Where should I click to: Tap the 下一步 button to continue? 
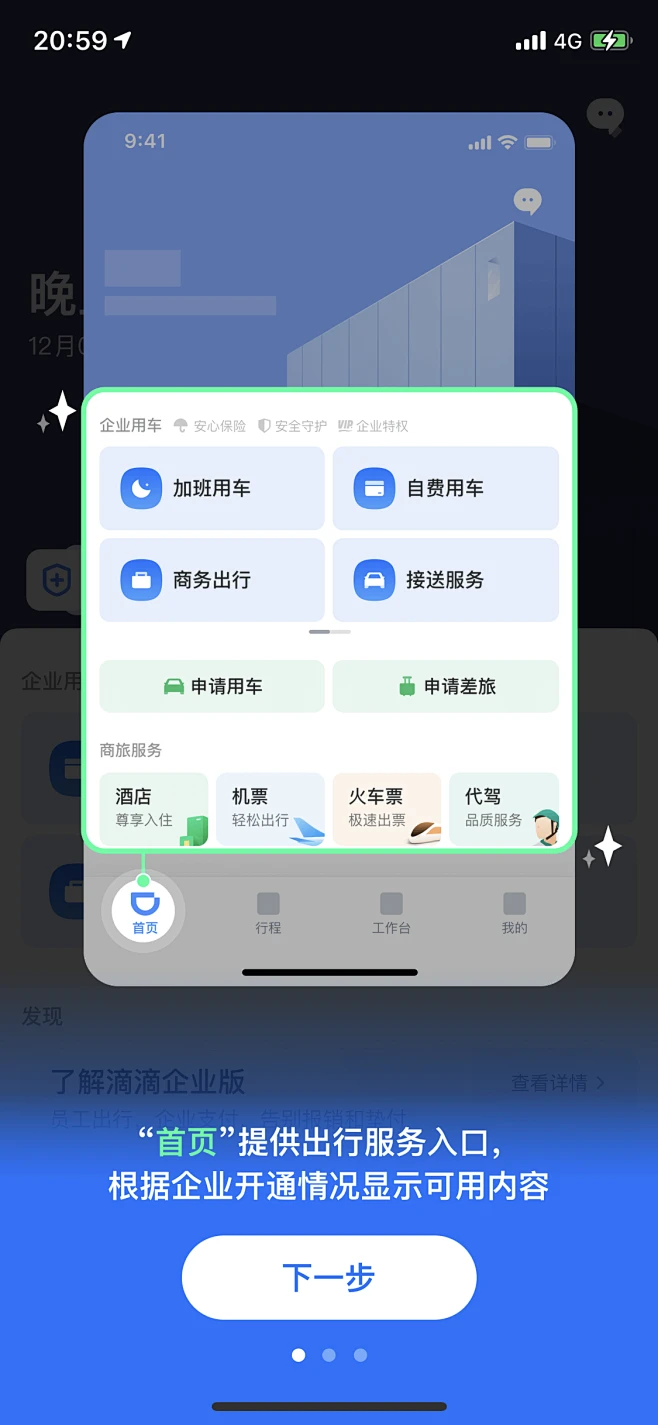[x=329, y=1277]
